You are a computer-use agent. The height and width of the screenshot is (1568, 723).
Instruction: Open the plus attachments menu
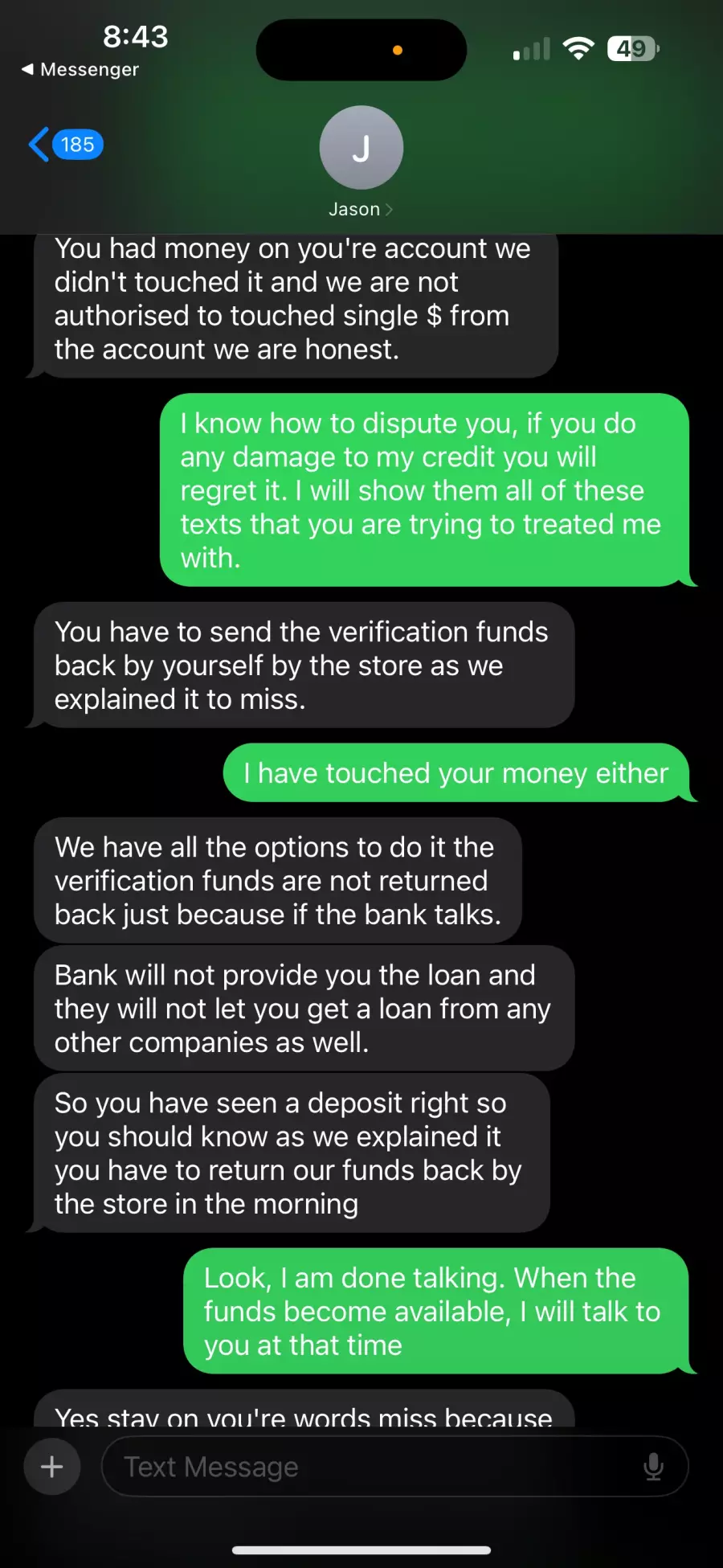click(x=52, y=1467)
